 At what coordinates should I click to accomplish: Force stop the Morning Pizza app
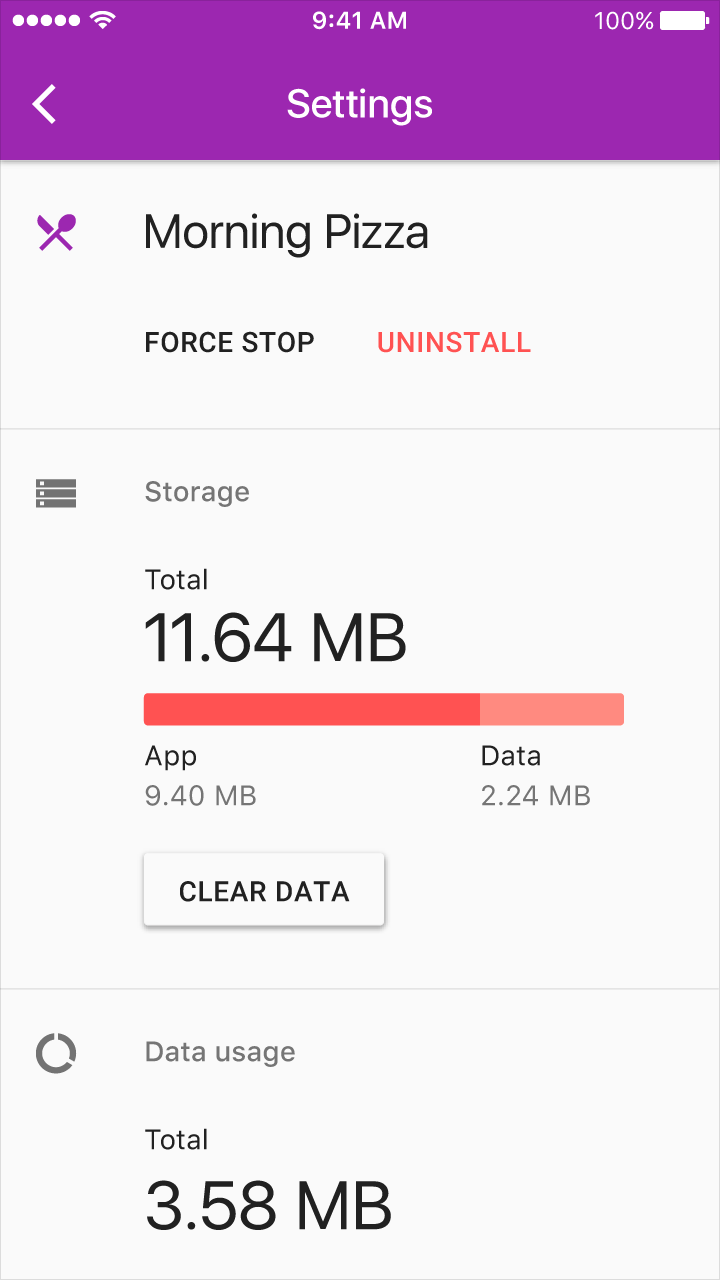click(x=229, y=343)
